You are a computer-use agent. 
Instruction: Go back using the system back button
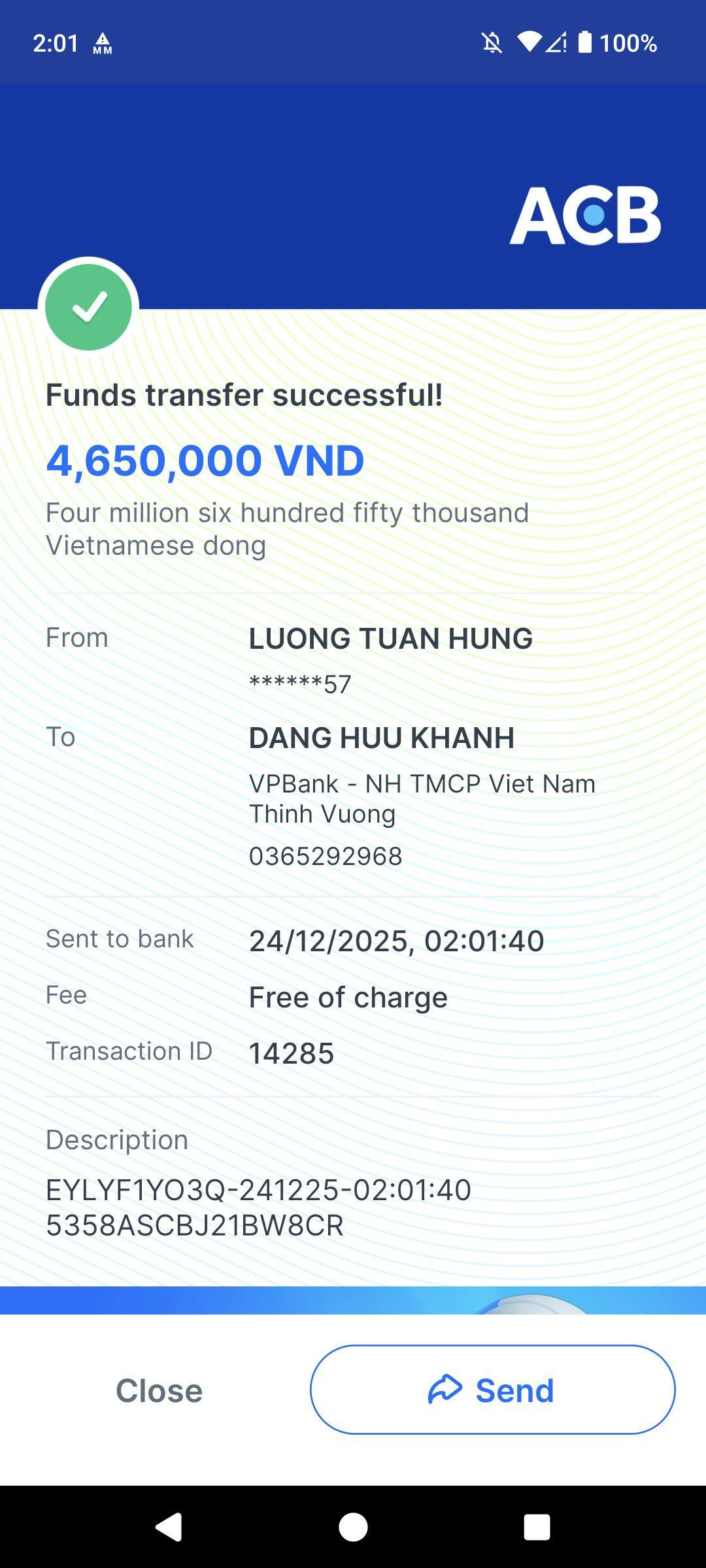click(169, 1527)
